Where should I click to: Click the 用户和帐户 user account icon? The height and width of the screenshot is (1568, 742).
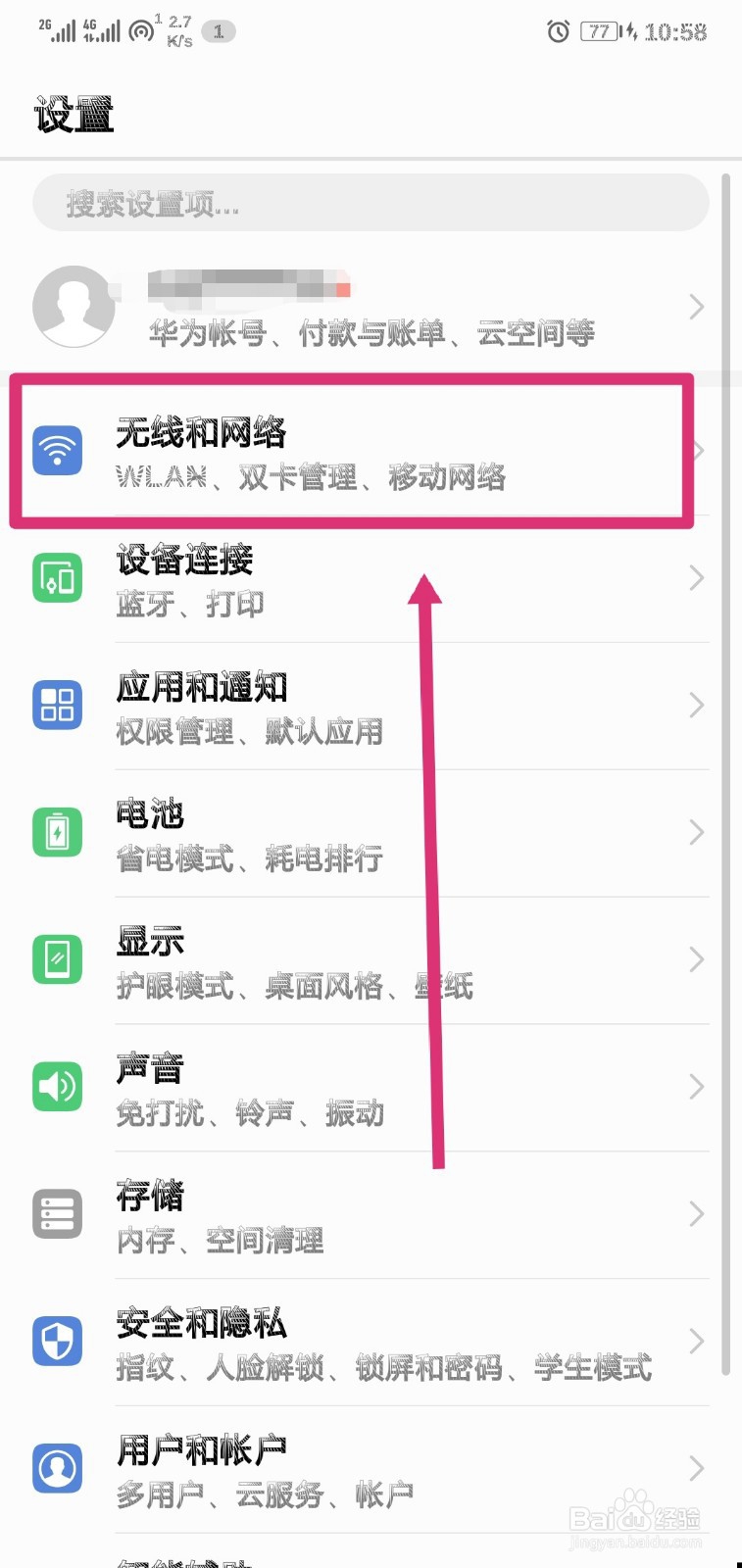(x=57, y=1468)
